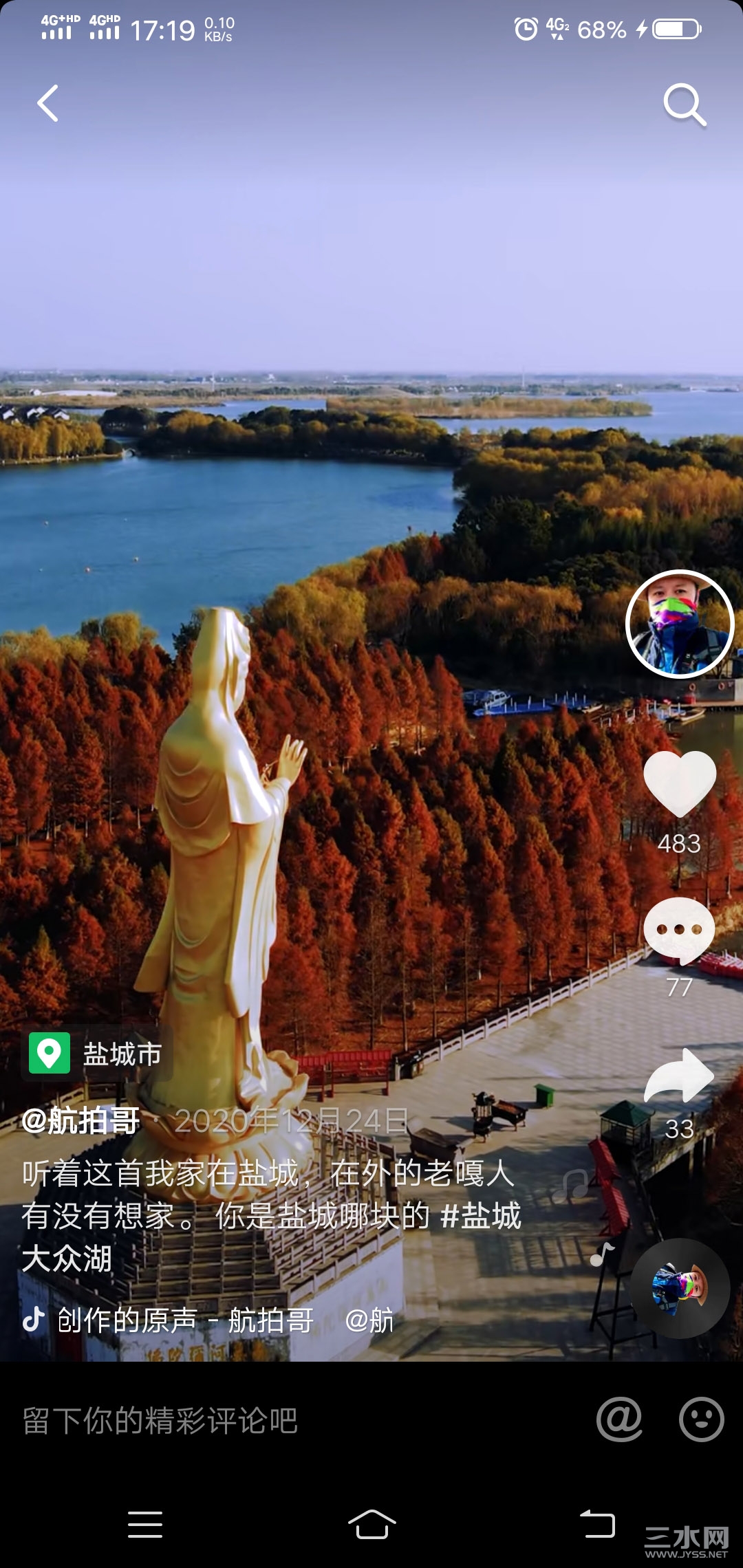Open the @航拍哥 username link

coord(81,1121)
